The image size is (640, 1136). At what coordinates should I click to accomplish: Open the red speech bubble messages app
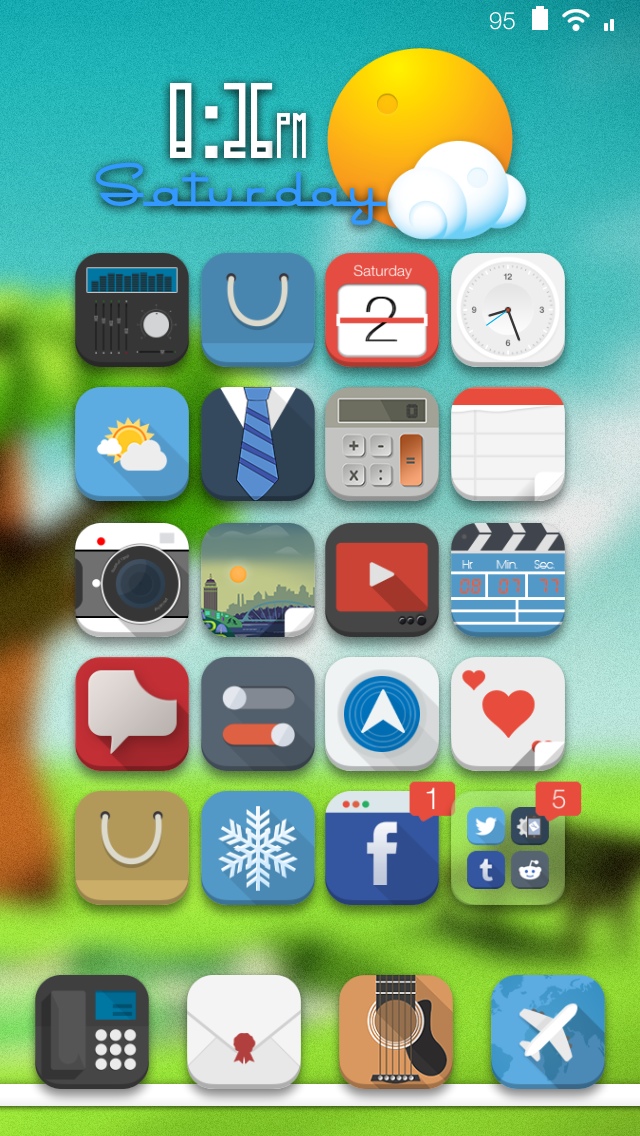point(132,714)
